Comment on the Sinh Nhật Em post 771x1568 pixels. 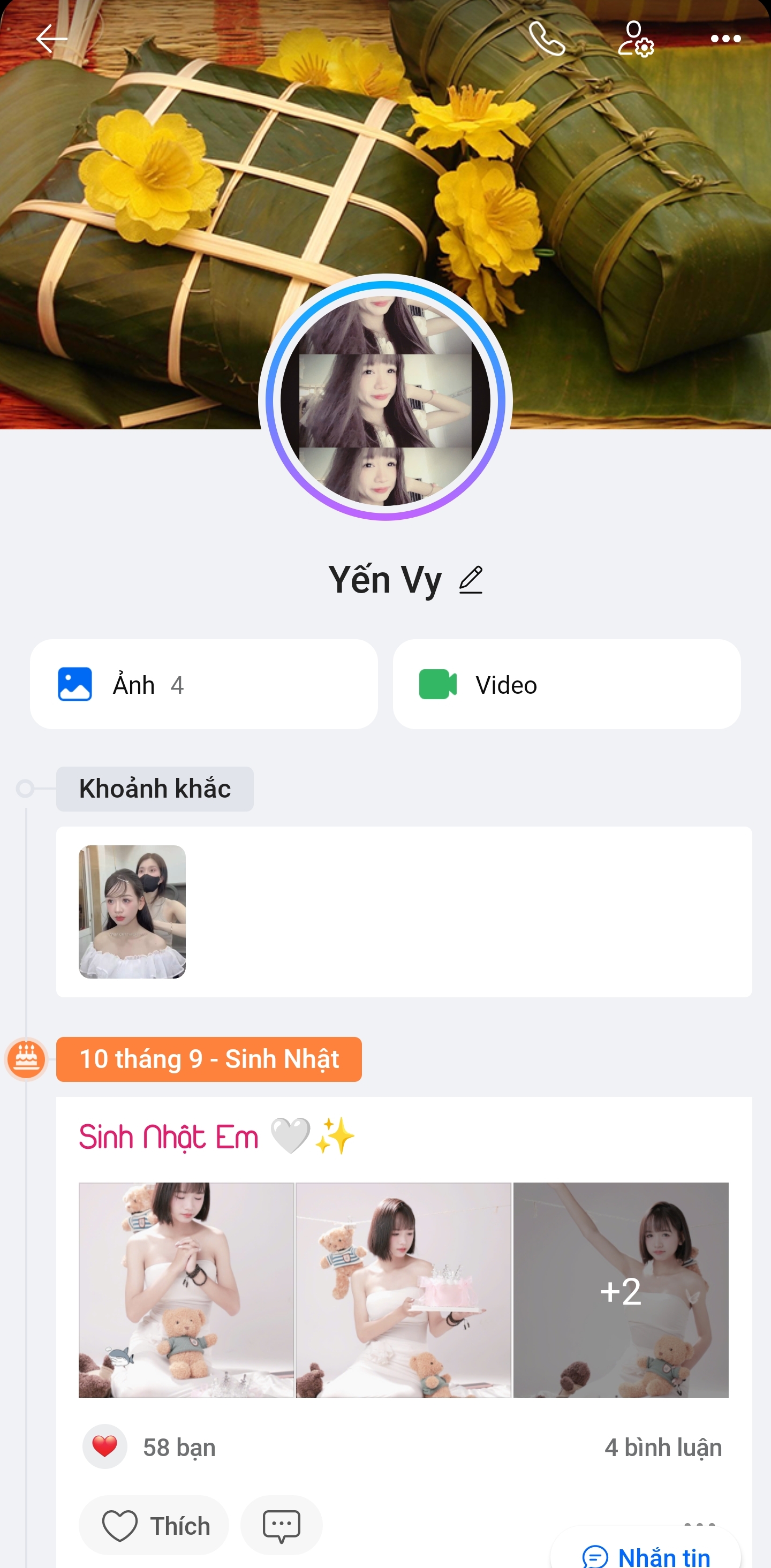(x=281, y=1525)
